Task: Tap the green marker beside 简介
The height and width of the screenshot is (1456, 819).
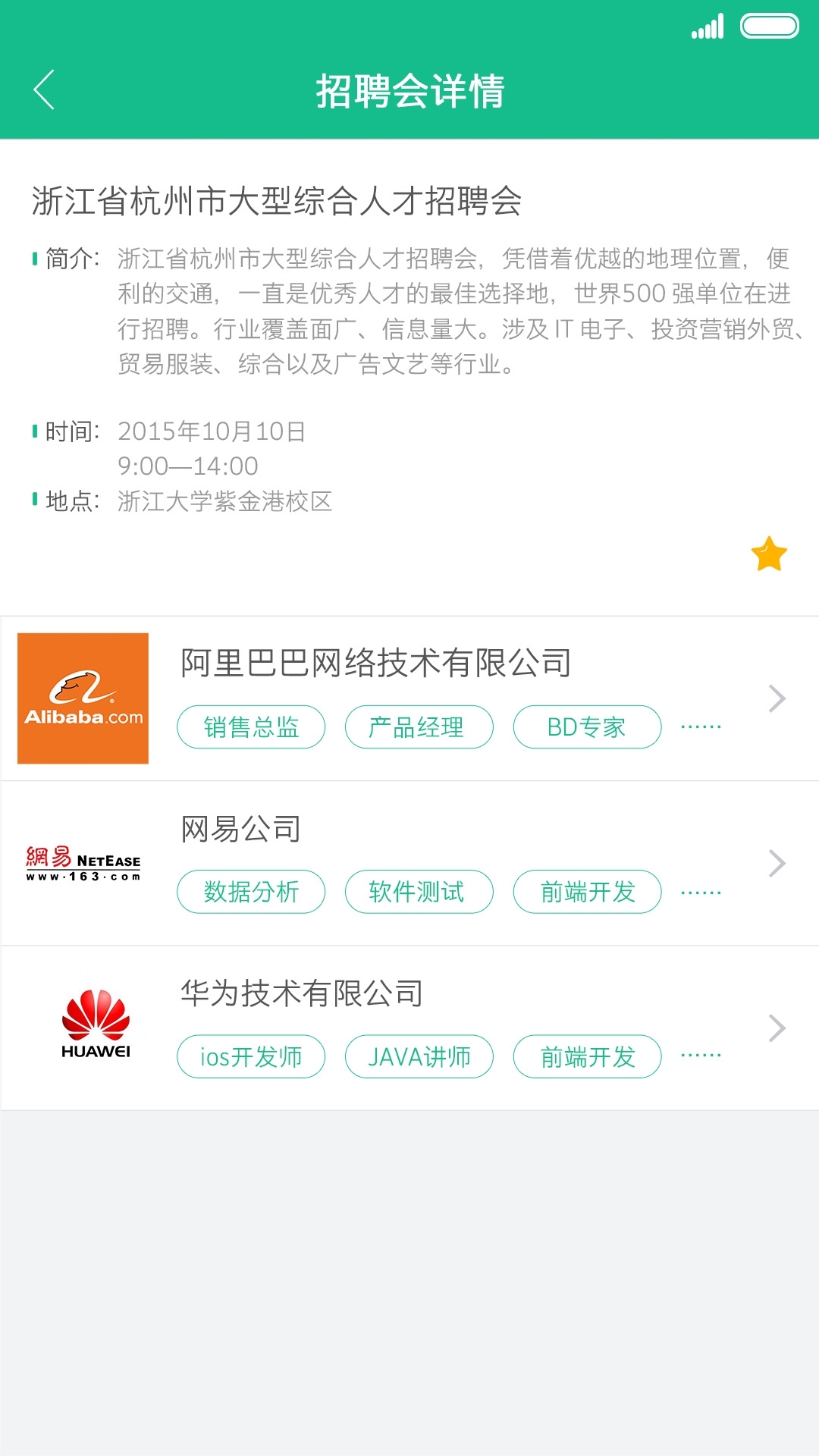Action: point(33,259)
